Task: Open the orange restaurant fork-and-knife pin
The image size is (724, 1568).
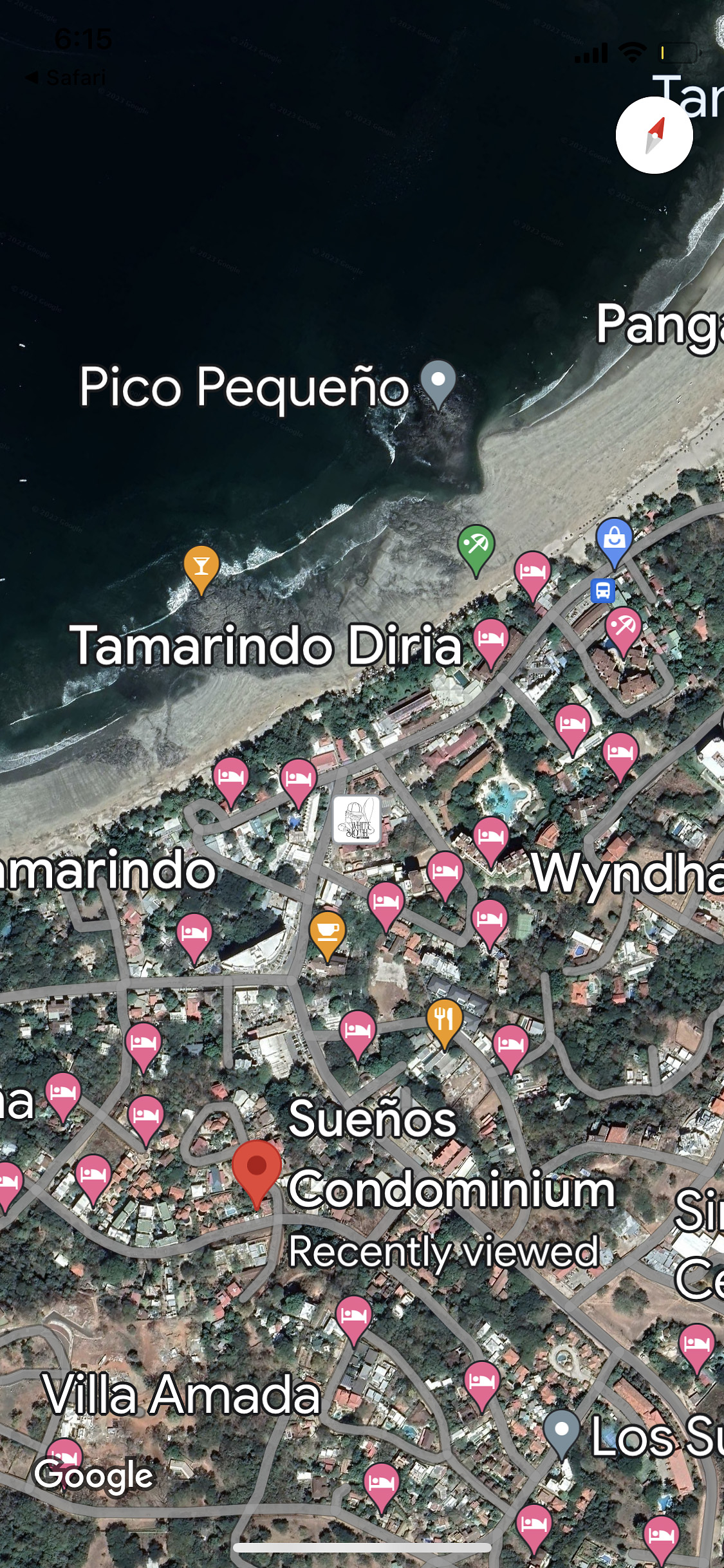Action: pyautogui.click(x=444, y=1023)
